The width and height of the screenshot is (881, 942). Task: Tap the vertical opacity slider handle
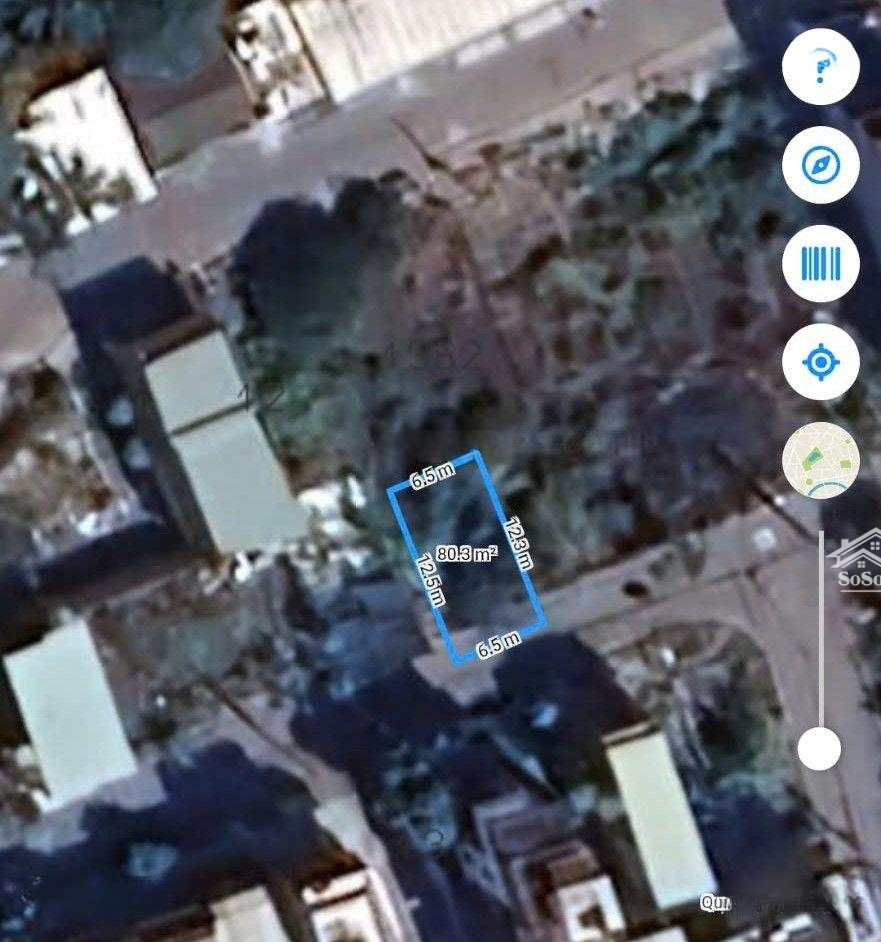pos(820,748)
